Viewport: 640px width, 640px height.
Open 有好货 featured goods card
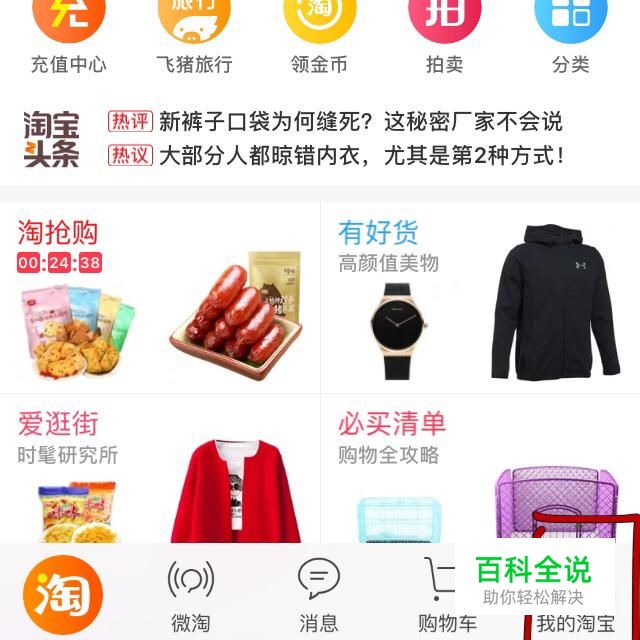480,298
